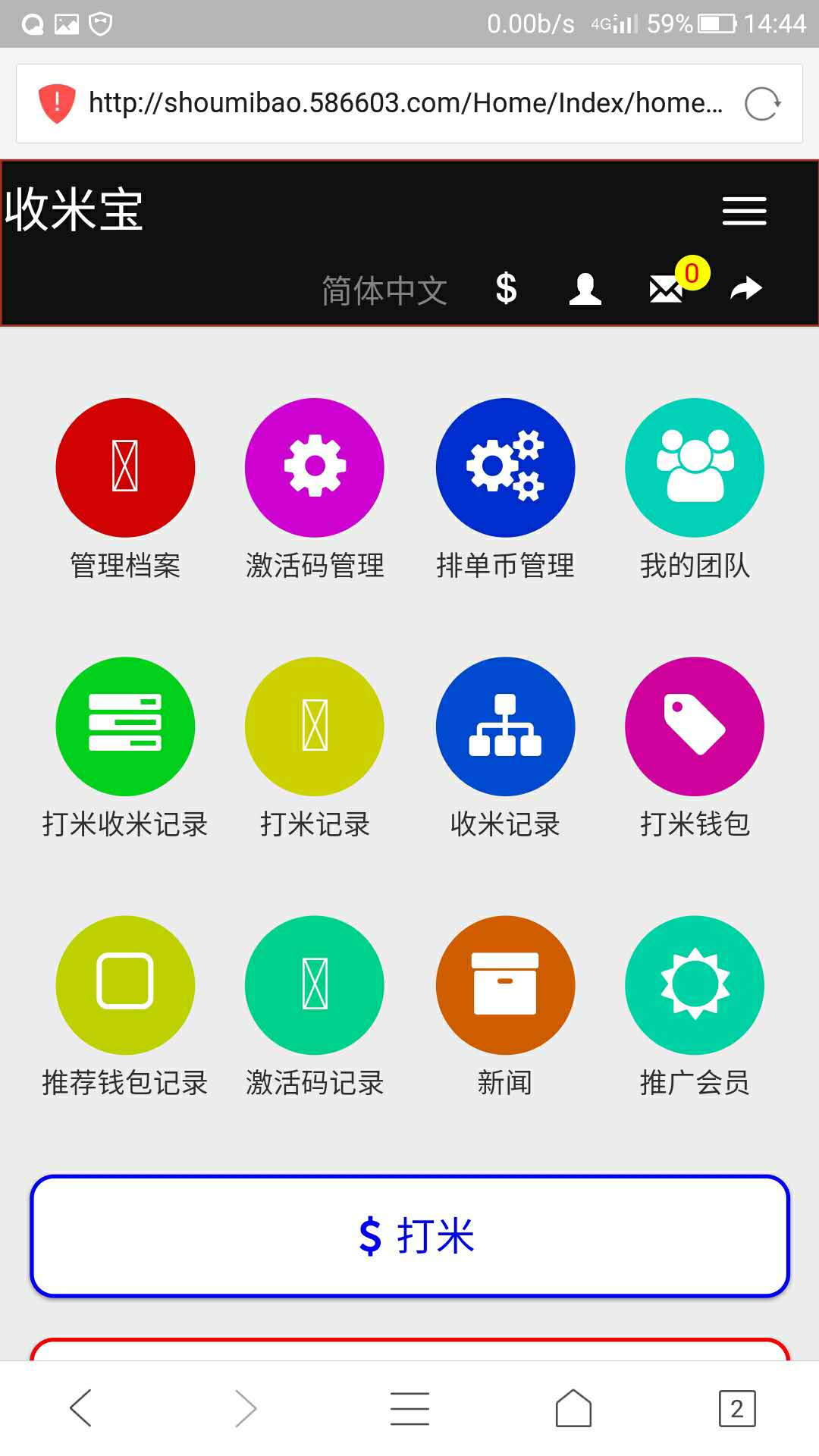Go to 排单币管理
Viewport: 819px width, 1456px height.
click(x=505, y=467)
